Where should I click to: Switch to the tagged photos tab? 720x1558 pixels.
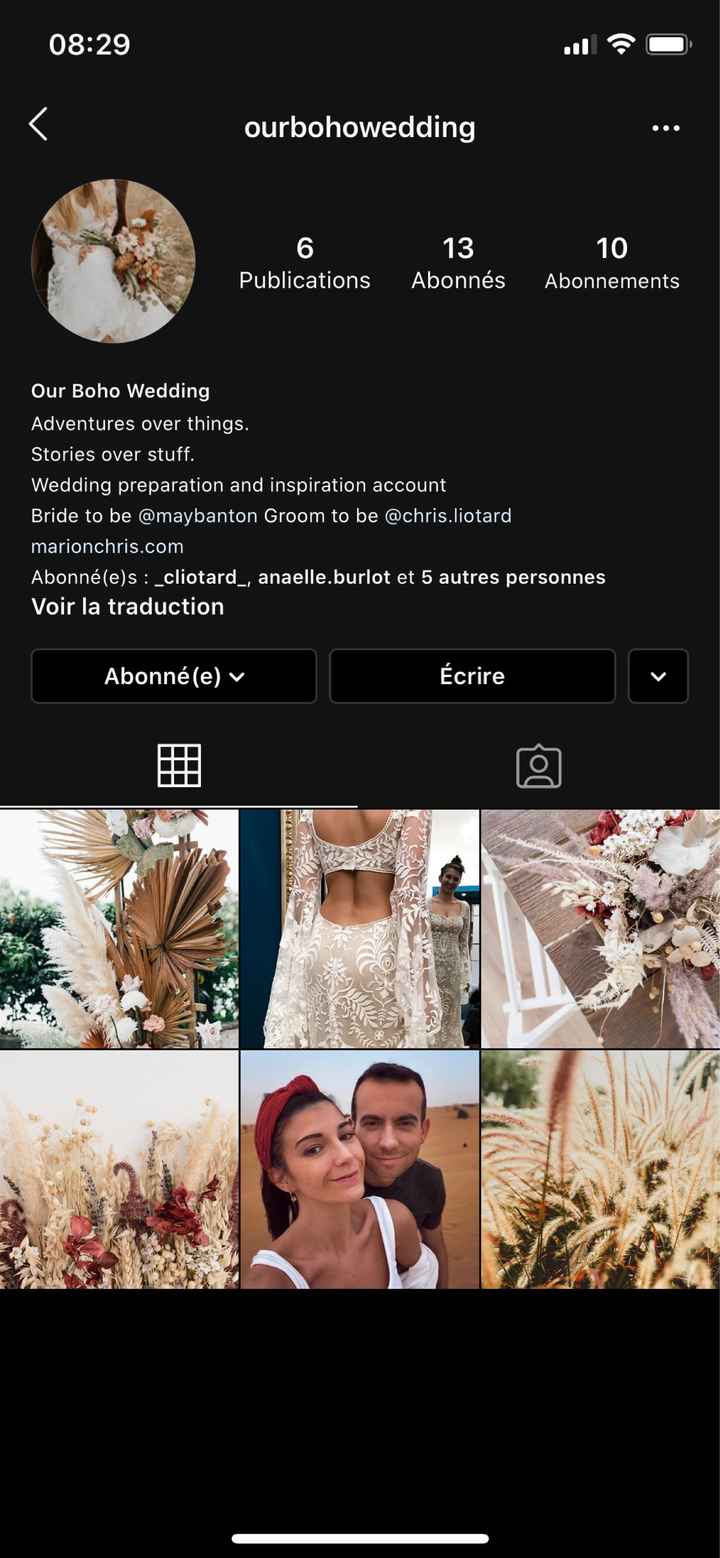(539, 765)
